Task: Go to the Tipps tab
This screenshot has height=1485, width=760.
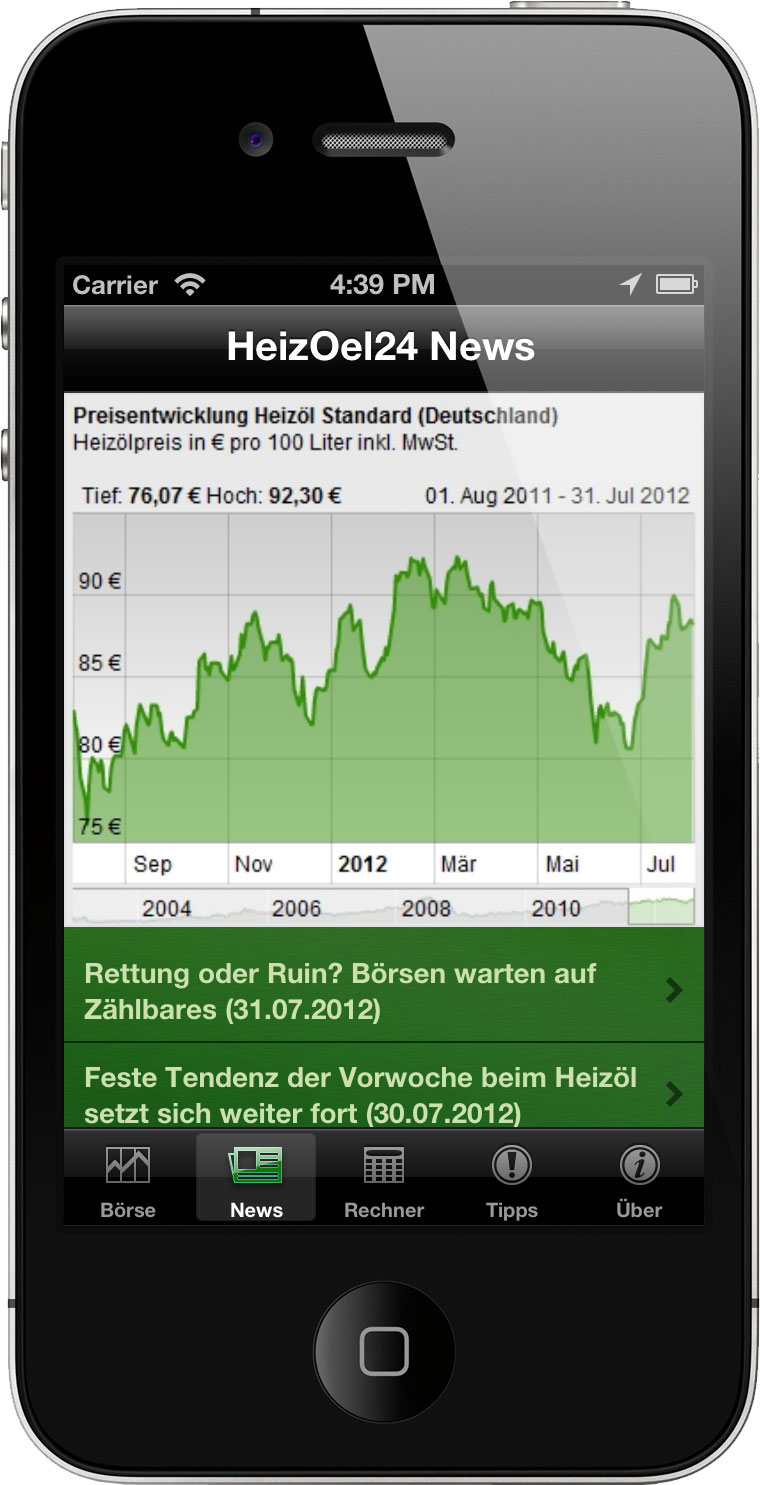Action: pos(511,1180)
